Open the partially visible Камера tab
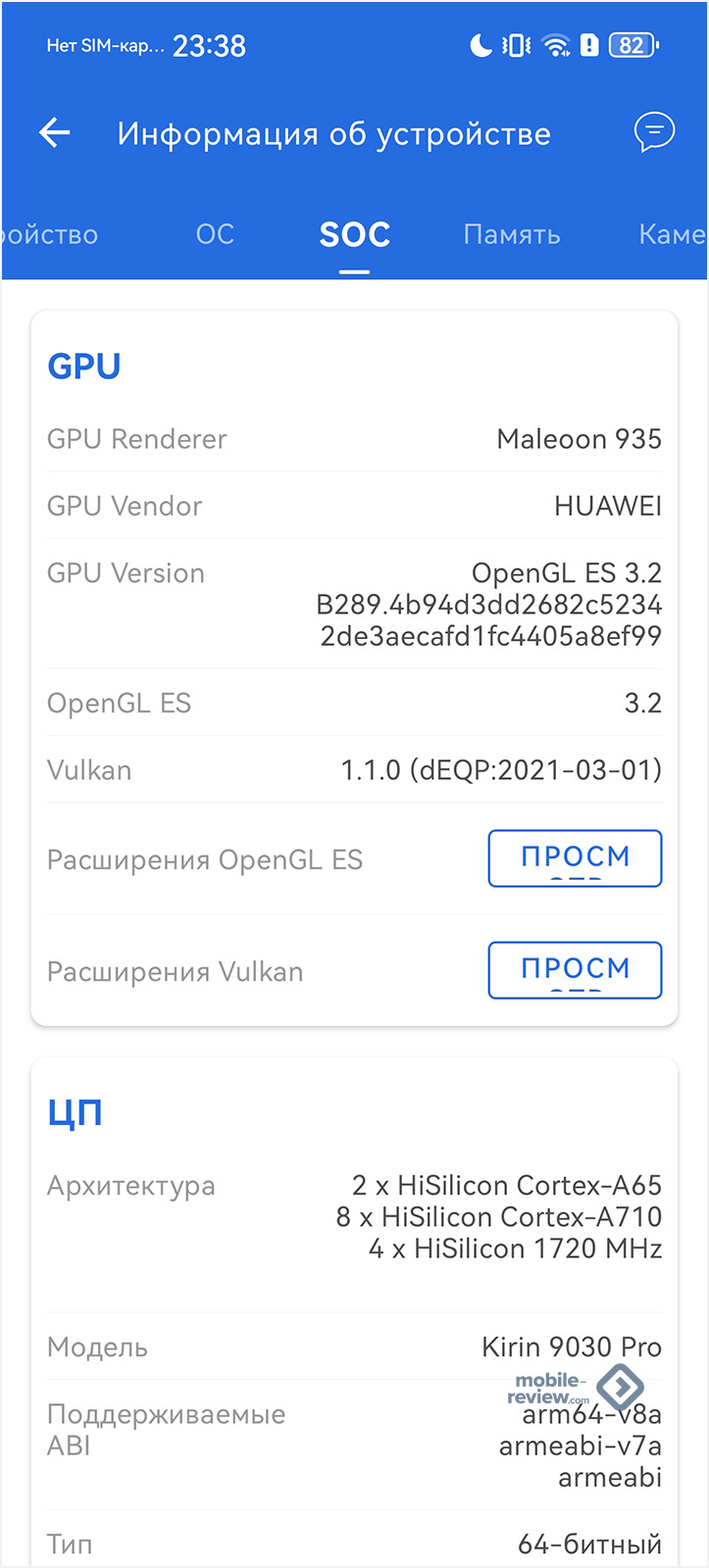The width and height of the screenshot is (709, 1568). click(672, 234)
